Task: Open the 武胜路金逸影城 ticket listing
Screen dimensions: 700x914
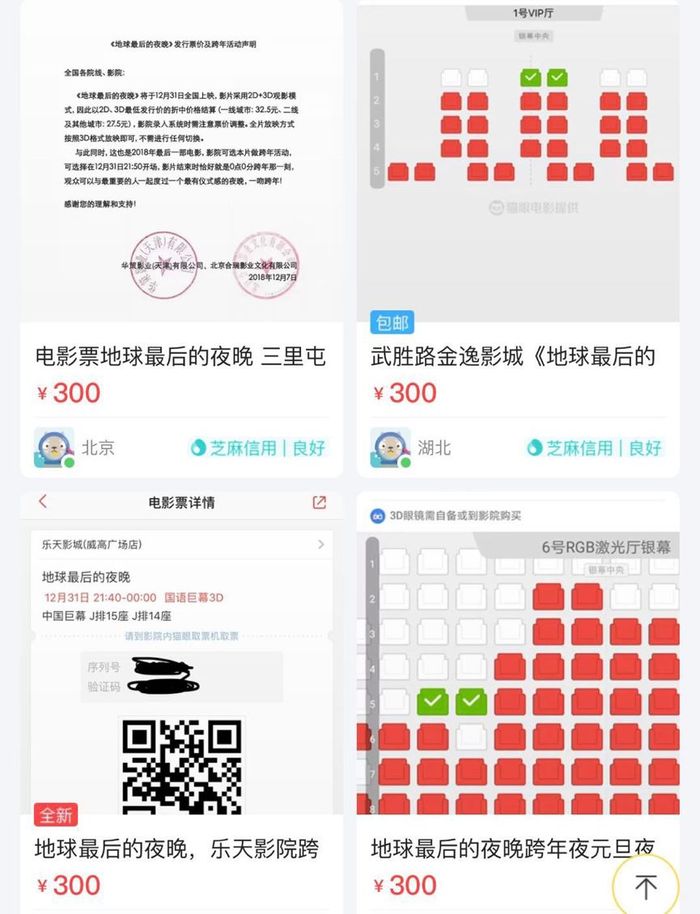Action: (x=513, y=357)
